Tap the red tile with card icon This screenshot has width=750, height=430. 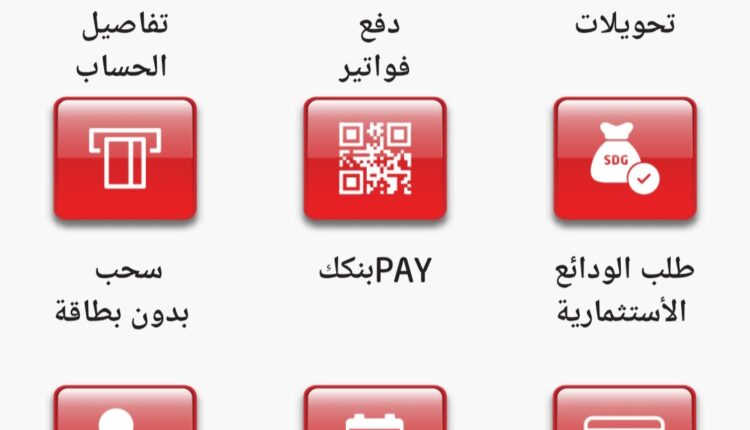(x=625, y=410)
